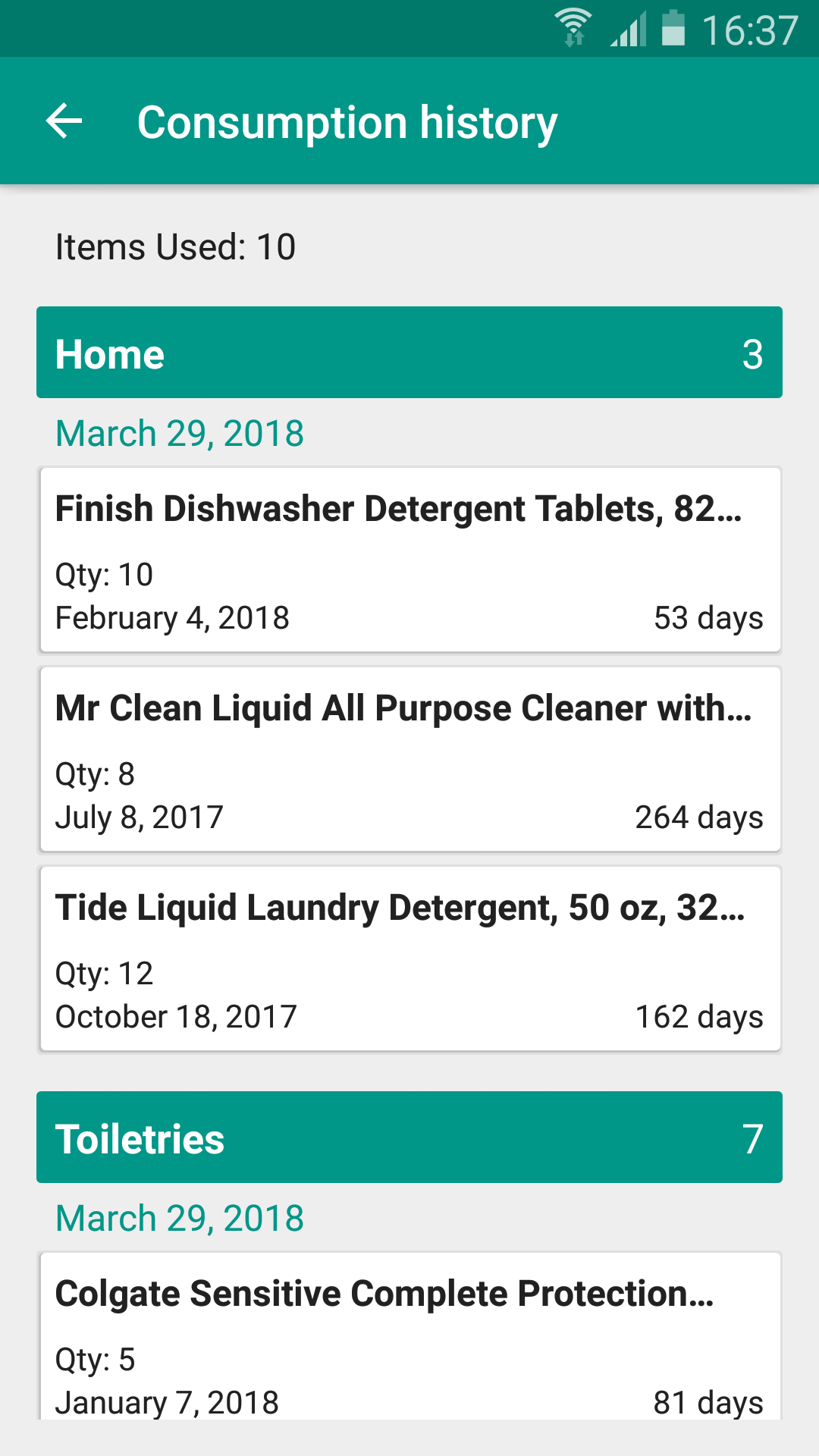Tap the 264 days label on Mr Clean

[698, 817]
